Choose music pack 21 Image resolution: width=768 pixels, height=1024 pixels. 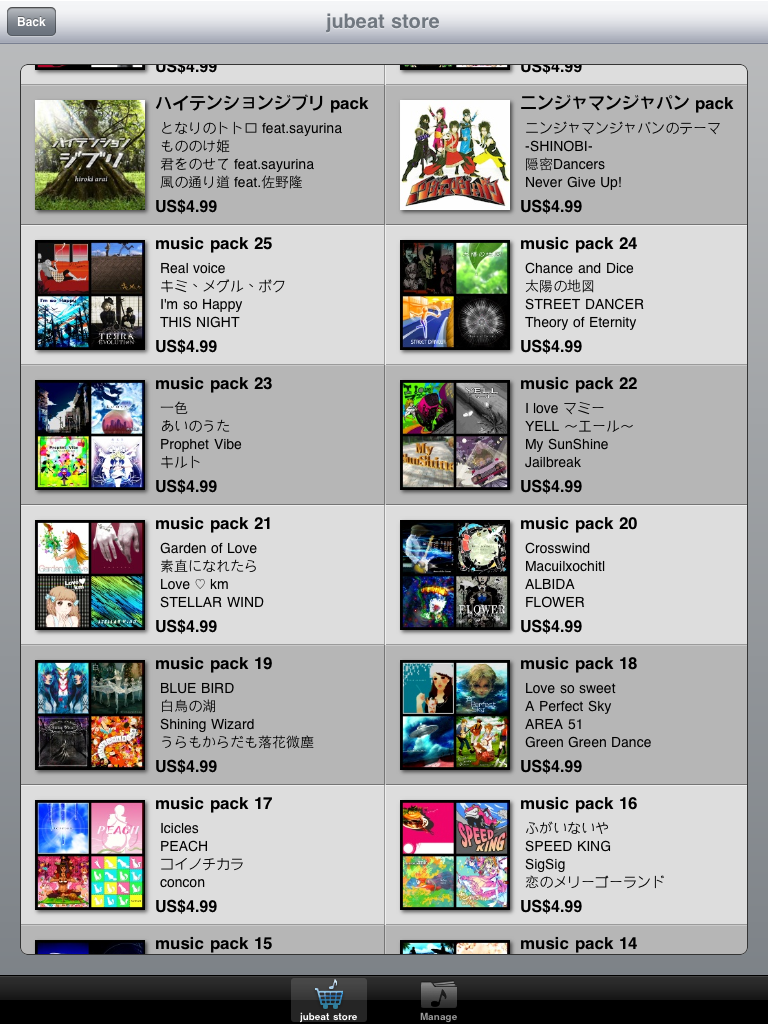203,575
